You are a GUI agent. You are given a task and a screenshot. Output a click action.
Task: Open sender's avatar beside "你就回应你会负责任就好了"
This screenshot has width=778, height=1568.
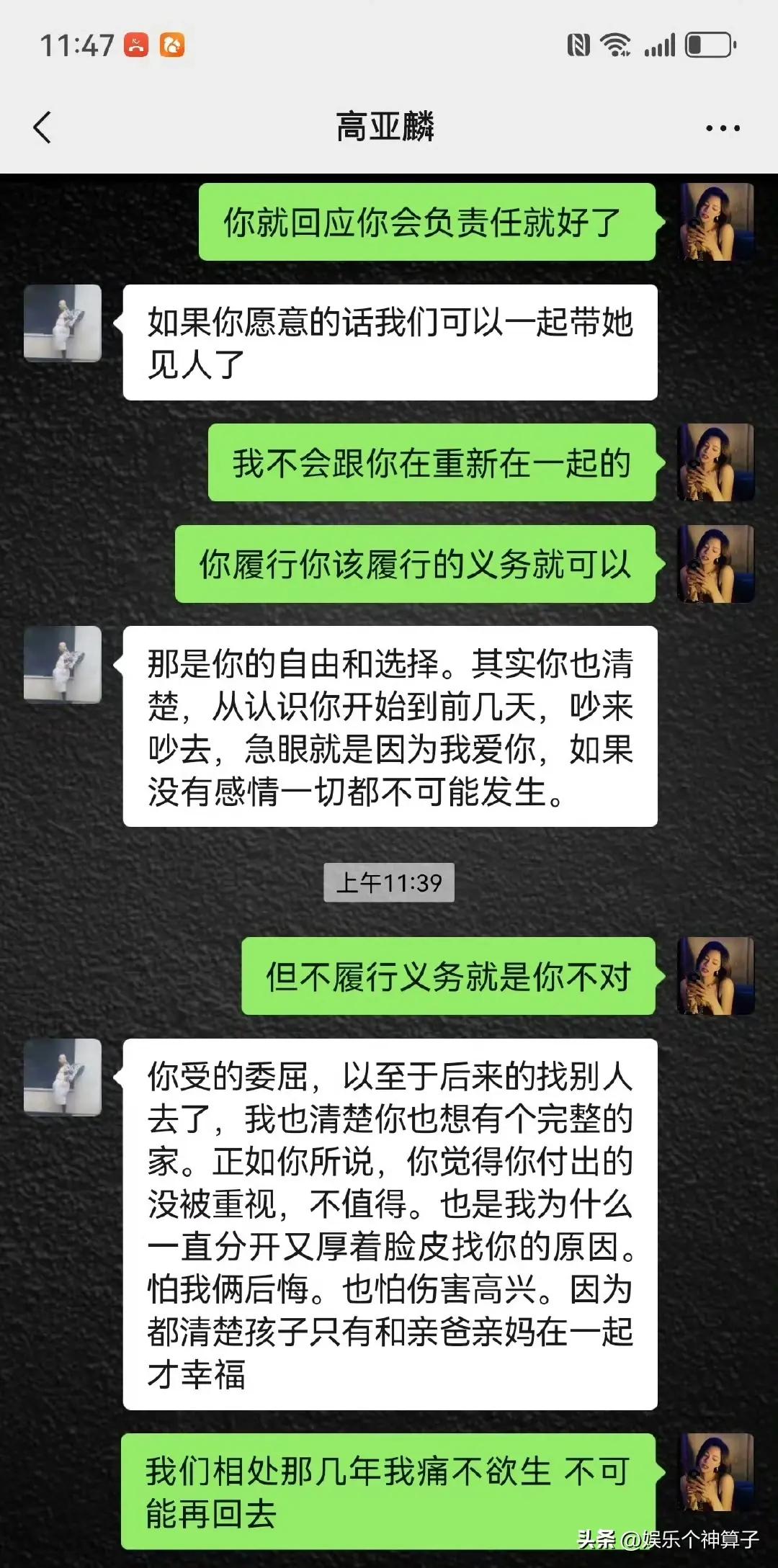pos(716,222)
